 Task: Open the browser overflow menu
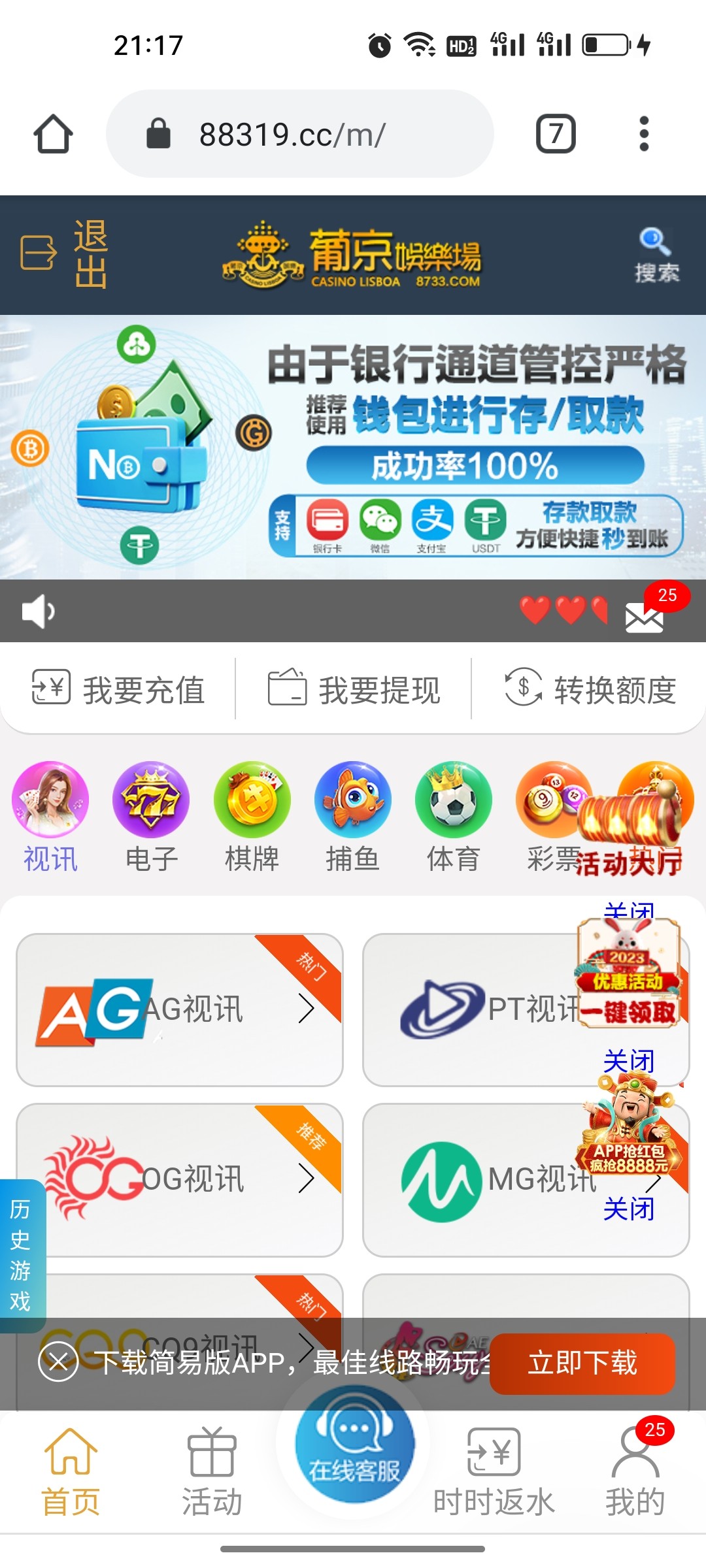point(644,134)
